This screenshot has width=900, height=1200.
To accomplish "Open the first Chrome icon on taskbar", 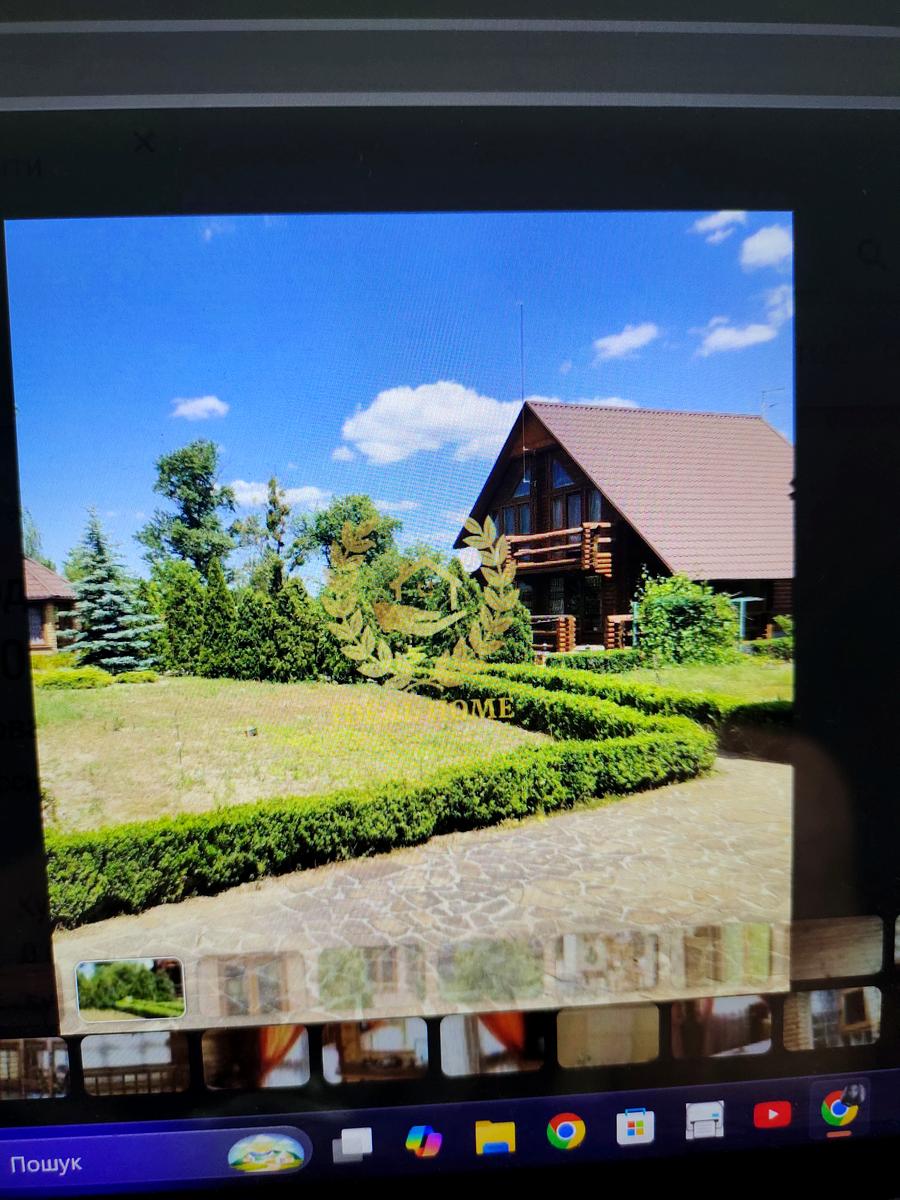I will pos(566,1131).
